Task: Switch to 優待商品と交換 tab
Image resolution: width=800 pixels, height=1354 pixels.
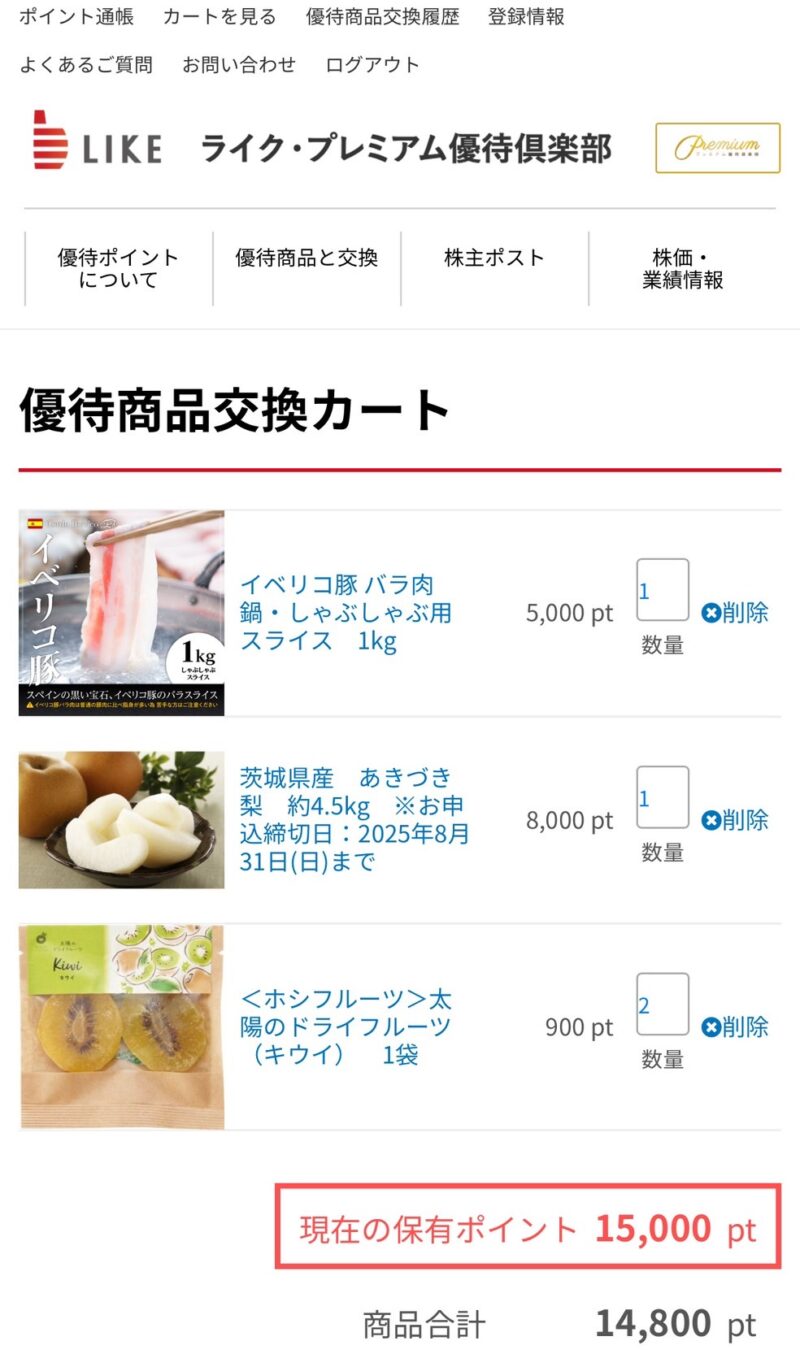Action: 306,258
